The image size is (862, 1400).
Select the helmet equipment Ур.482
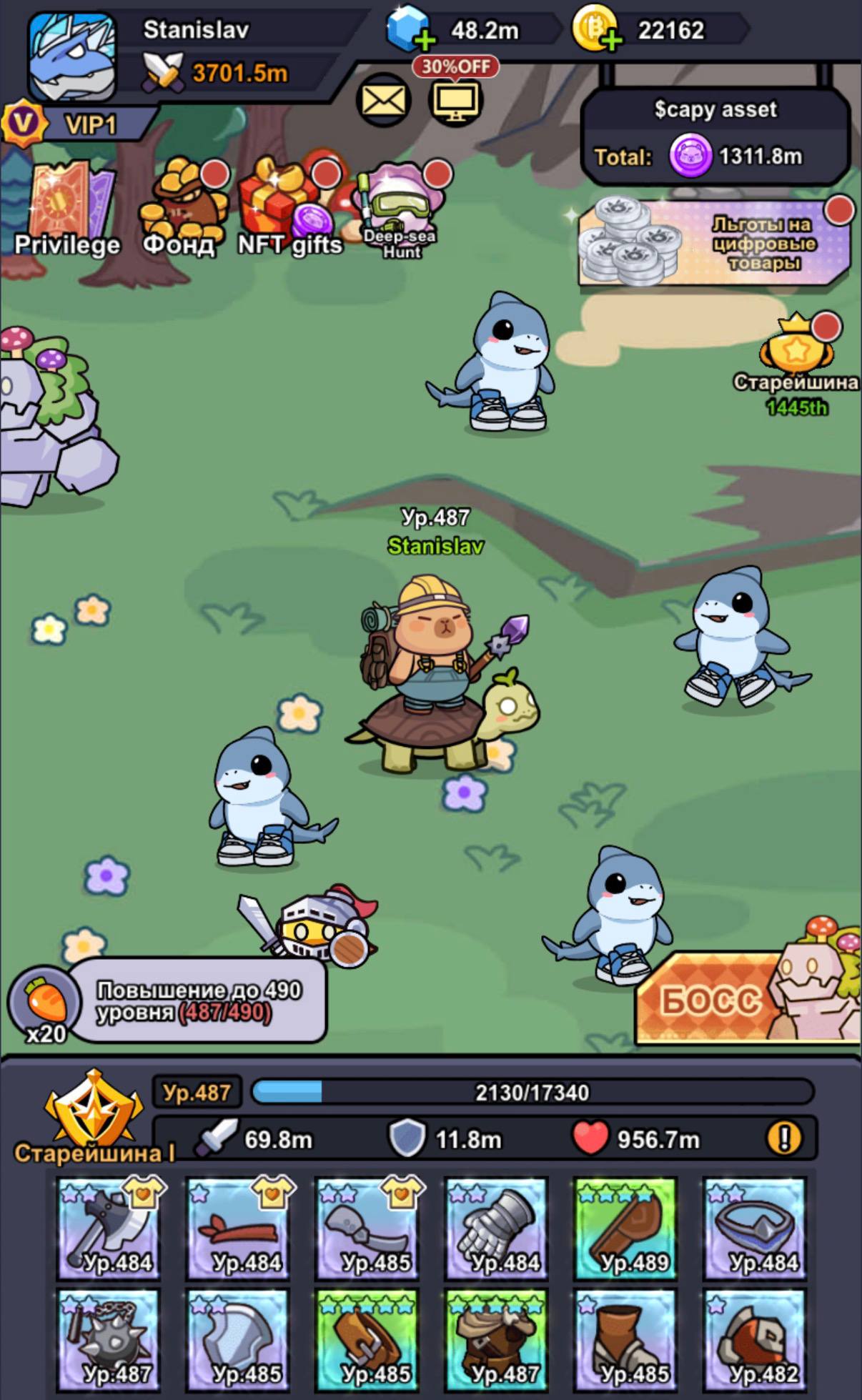[x=755, y=1339]
